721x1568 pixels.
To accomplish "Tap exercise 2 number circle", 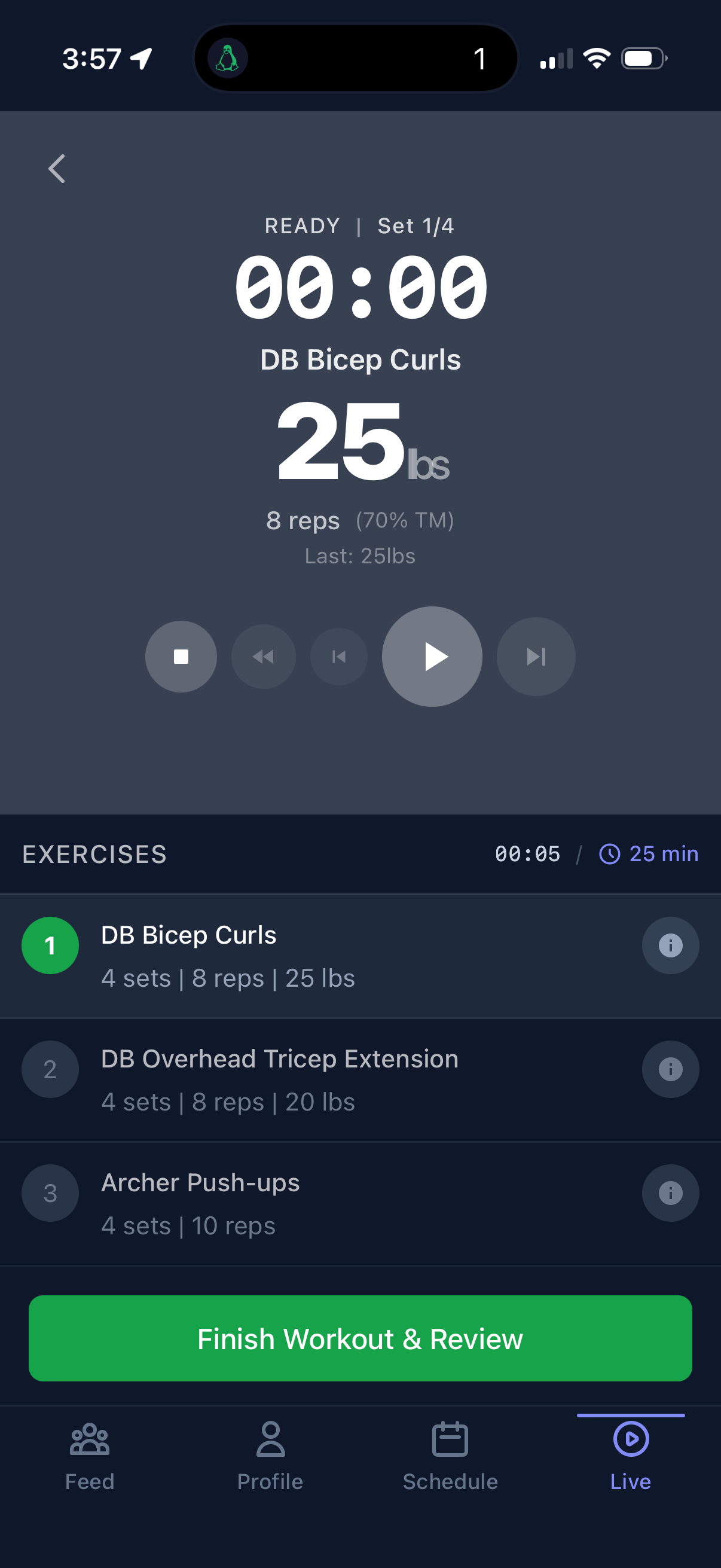I will [x=50, y=1069].
